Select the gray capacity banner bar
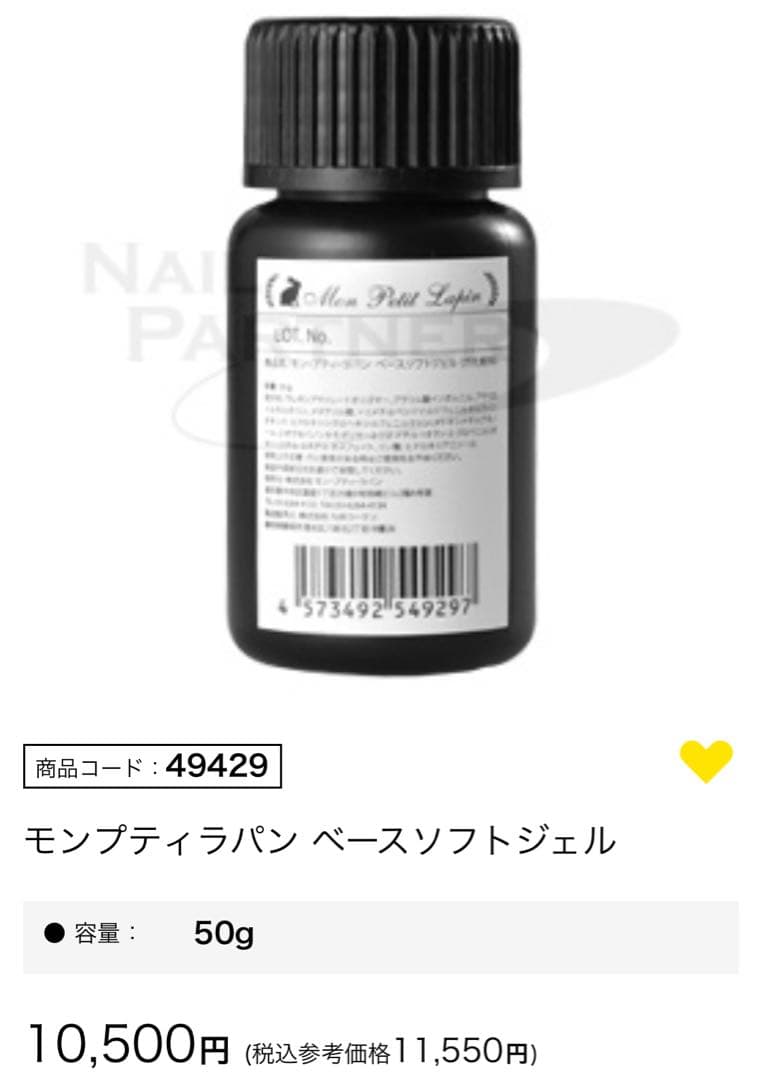This screenshot has width=763, height=1080. pos(550,931)
